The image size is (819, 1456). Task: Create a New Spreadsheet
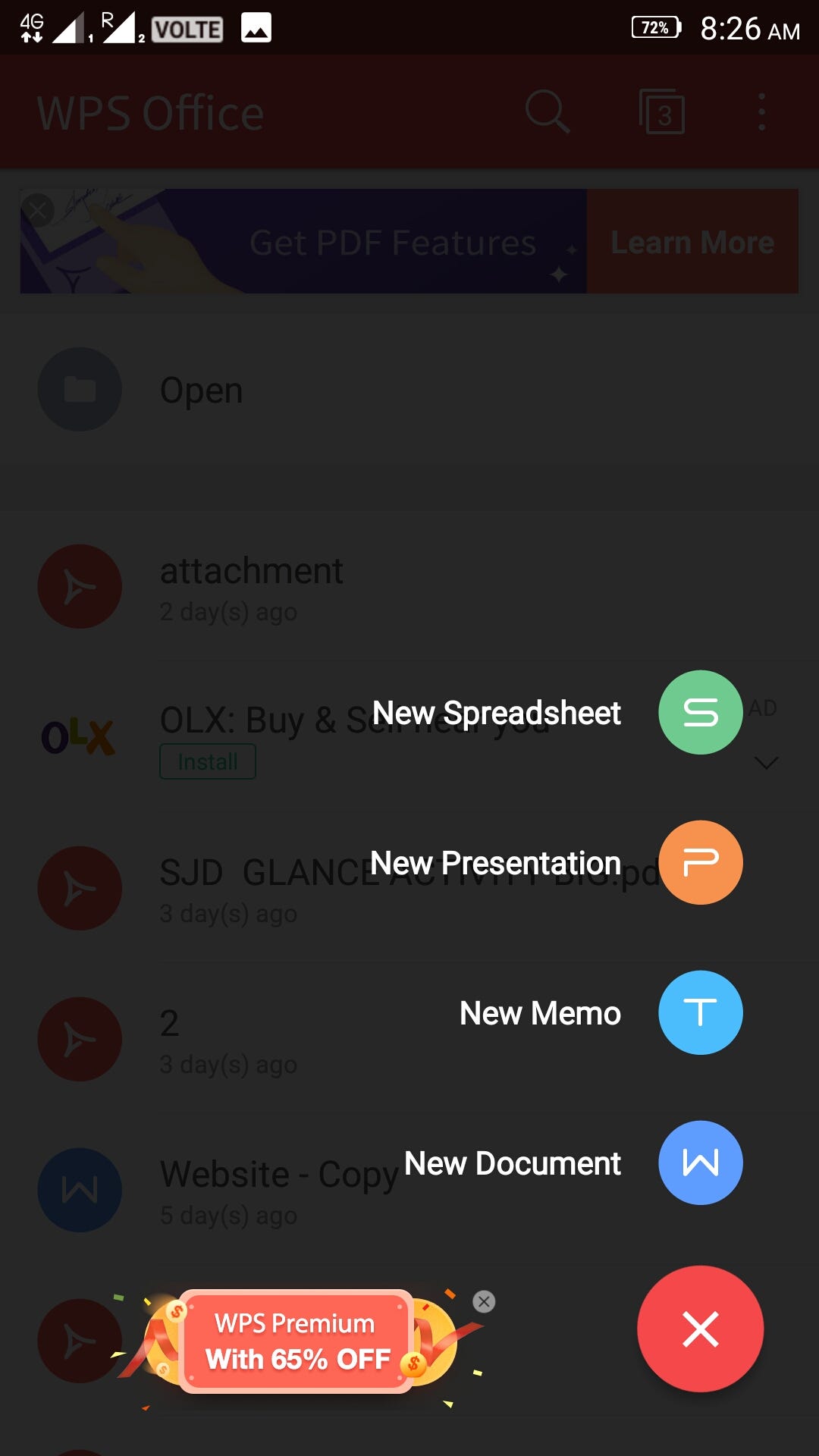[x=700, y=712]
